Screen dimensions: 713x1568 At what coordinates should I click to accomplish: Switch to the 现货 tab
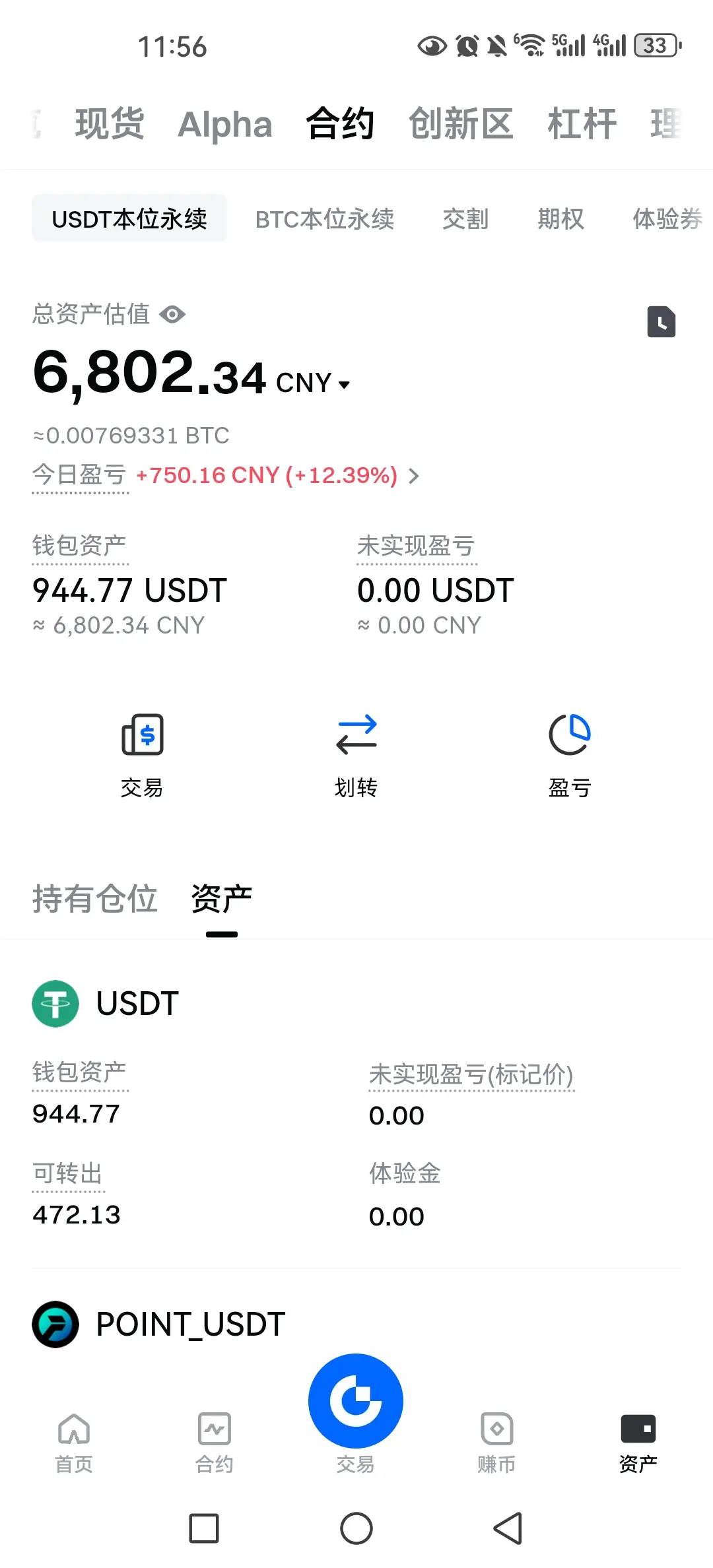110,124
